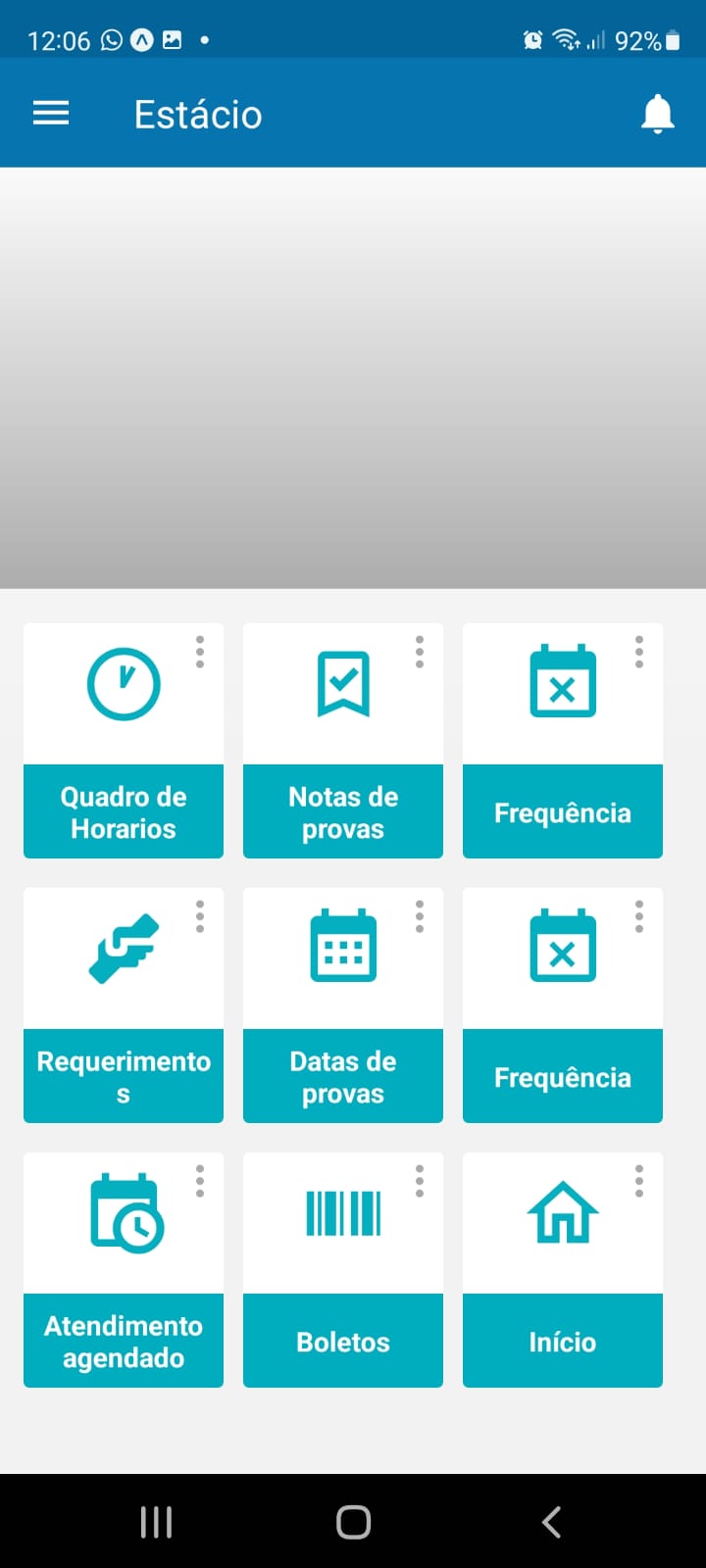
Task: Tap the second-row Frequência calendar icon
Action: point(562,946)
